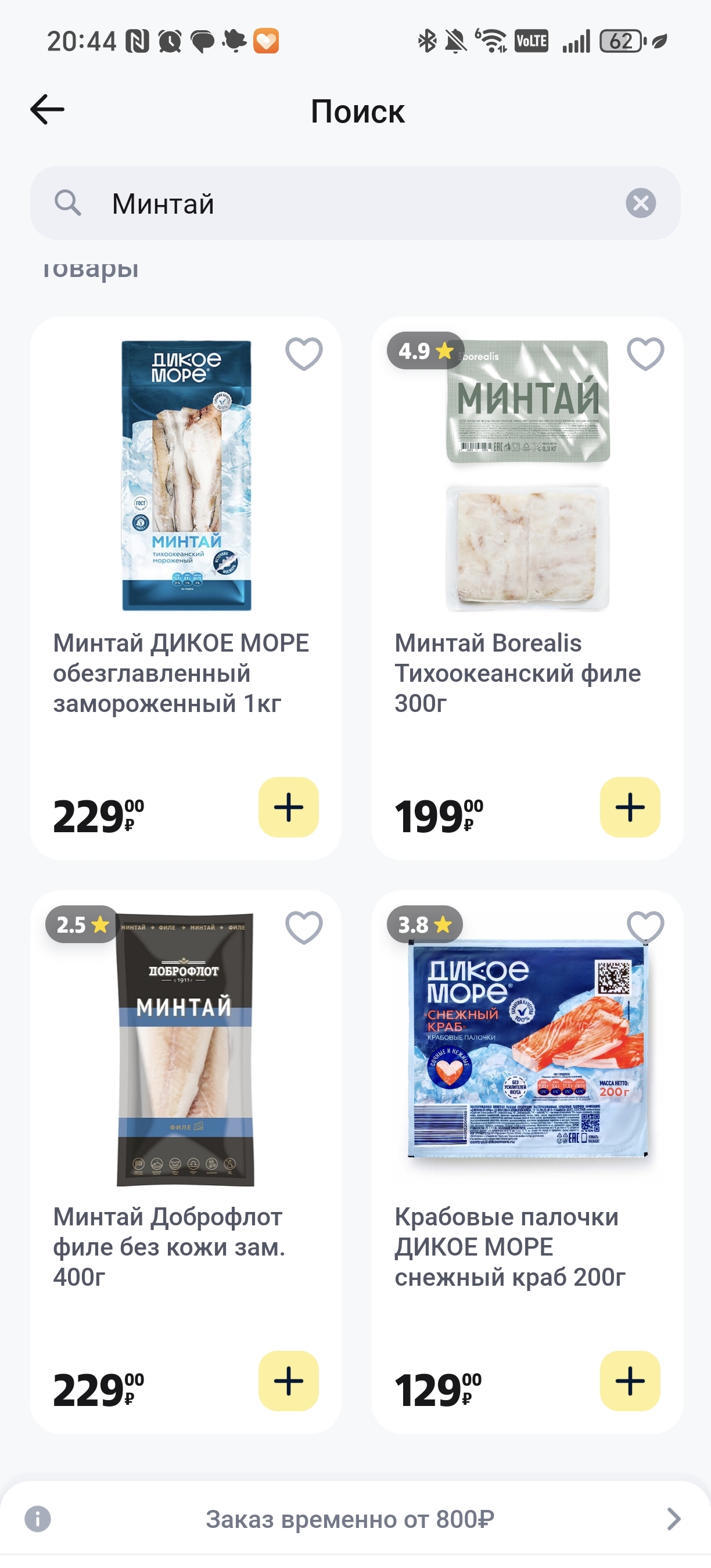
Task: Add Минтай ДИКОЕ МОРЕ 1кг to cart
Action: [x=289, y=807]
